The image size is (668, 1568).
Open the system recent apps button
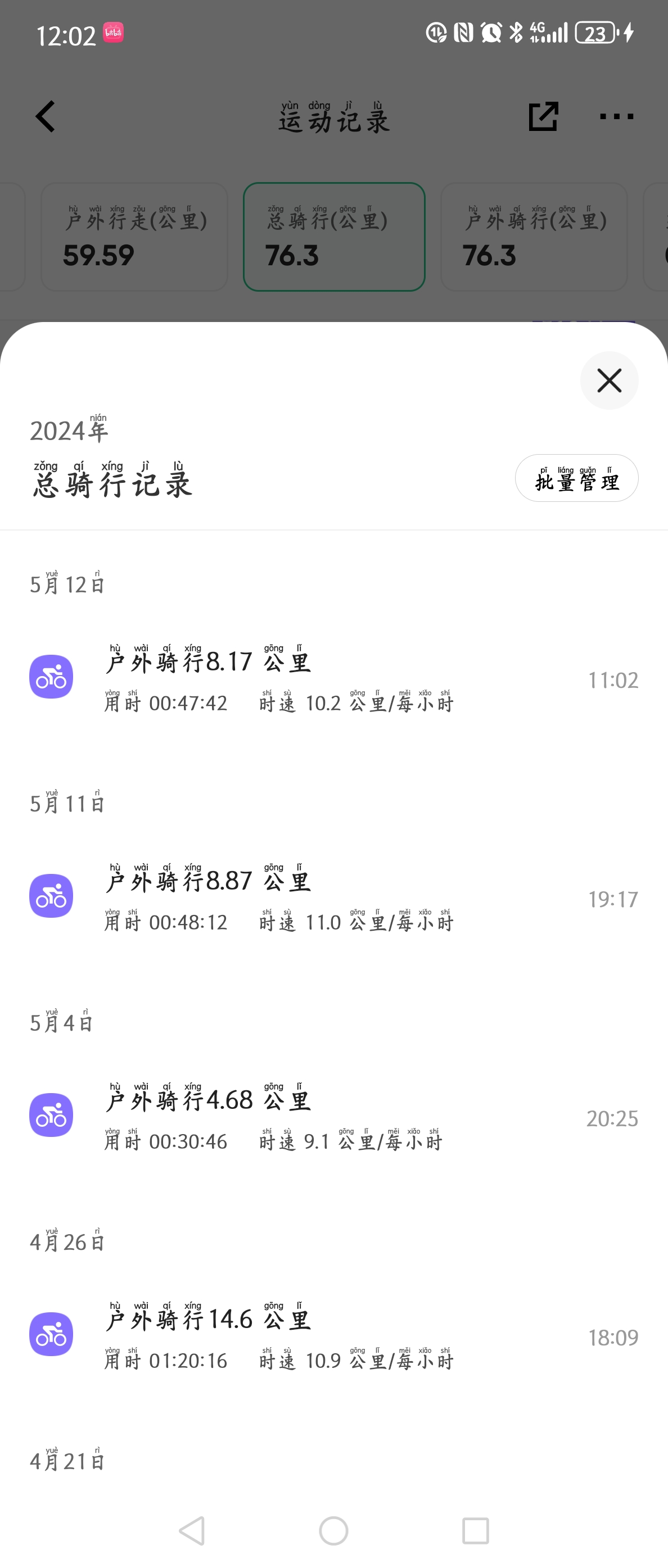coord(476,1530)
